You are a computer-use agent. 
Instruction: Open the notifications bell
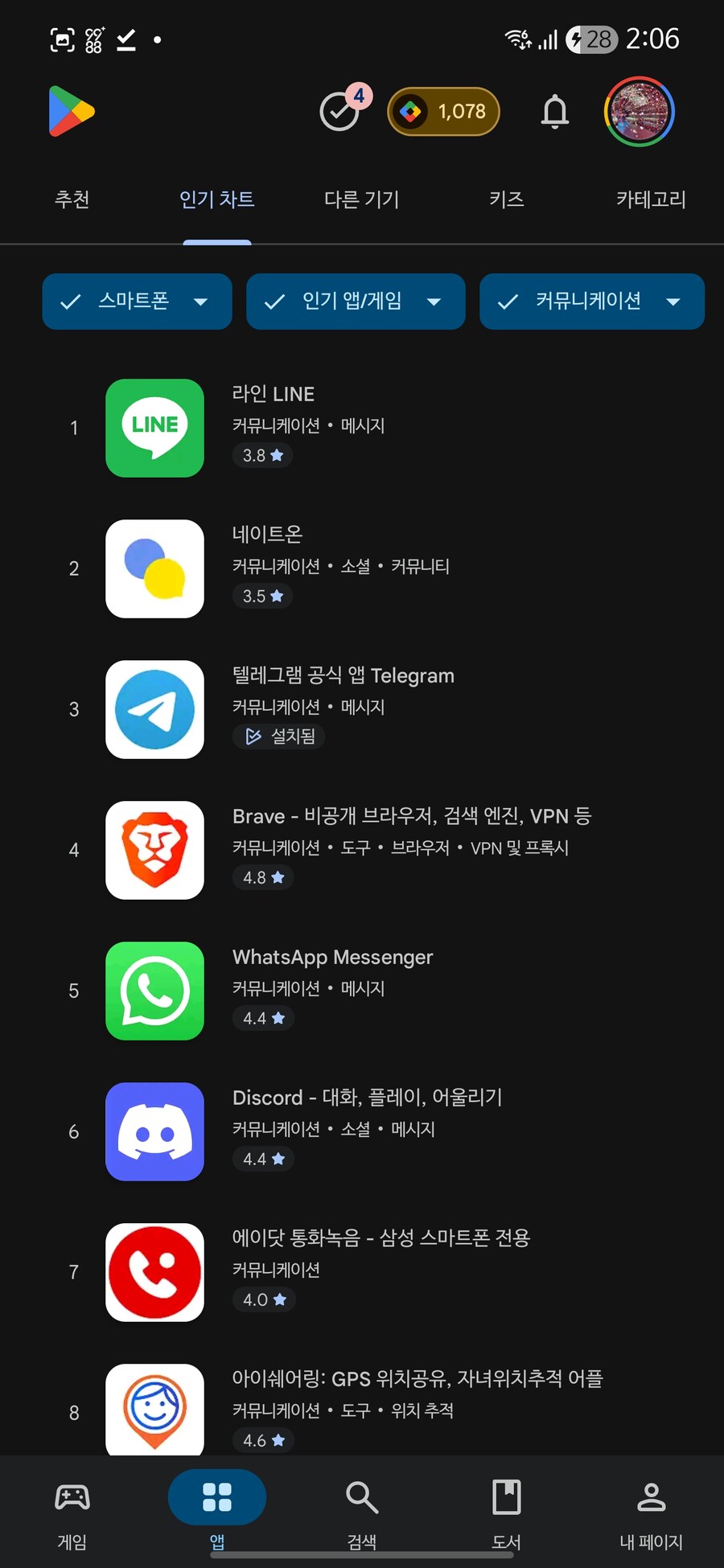tap(554, 112)
